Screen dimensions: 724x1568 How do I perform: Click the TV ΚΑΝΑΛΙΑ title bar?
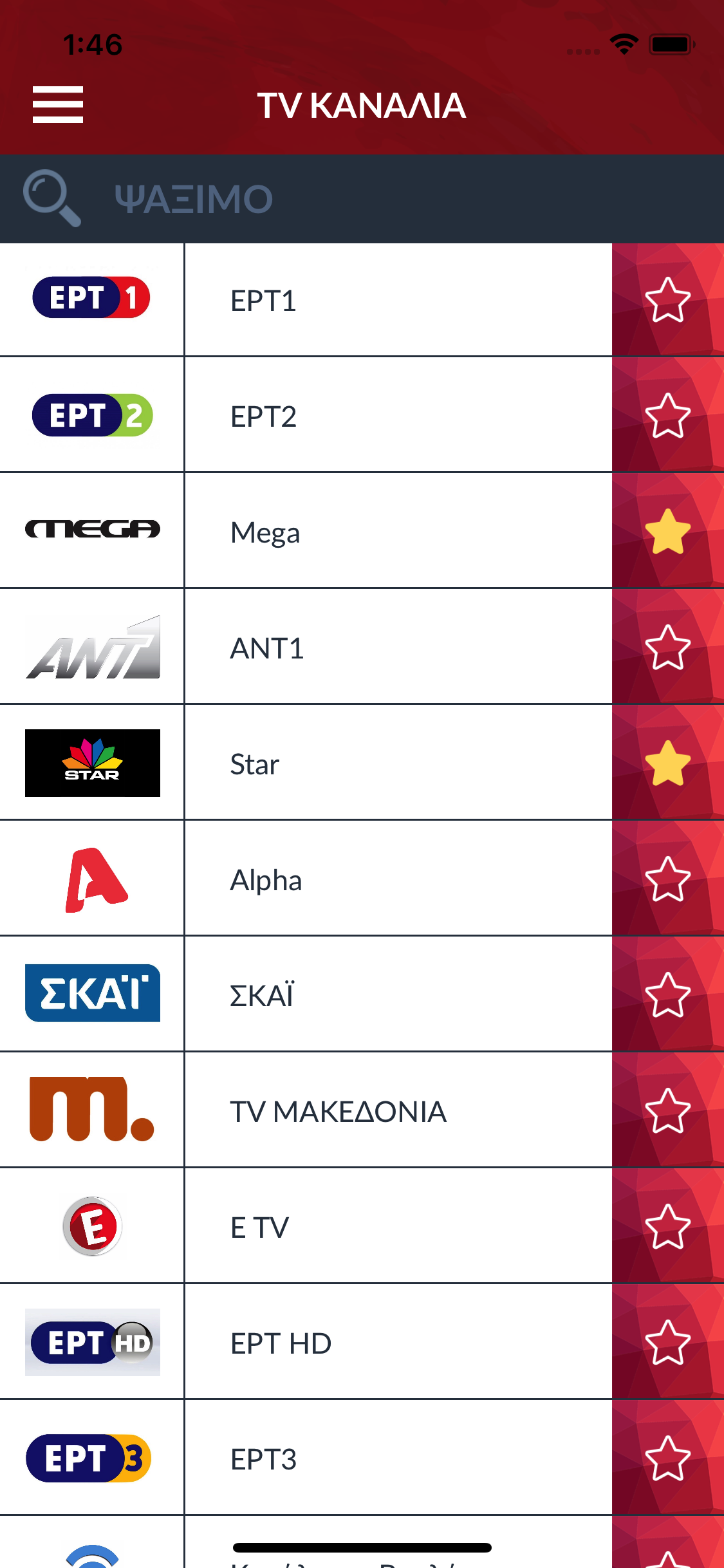[x=362, y=104]
